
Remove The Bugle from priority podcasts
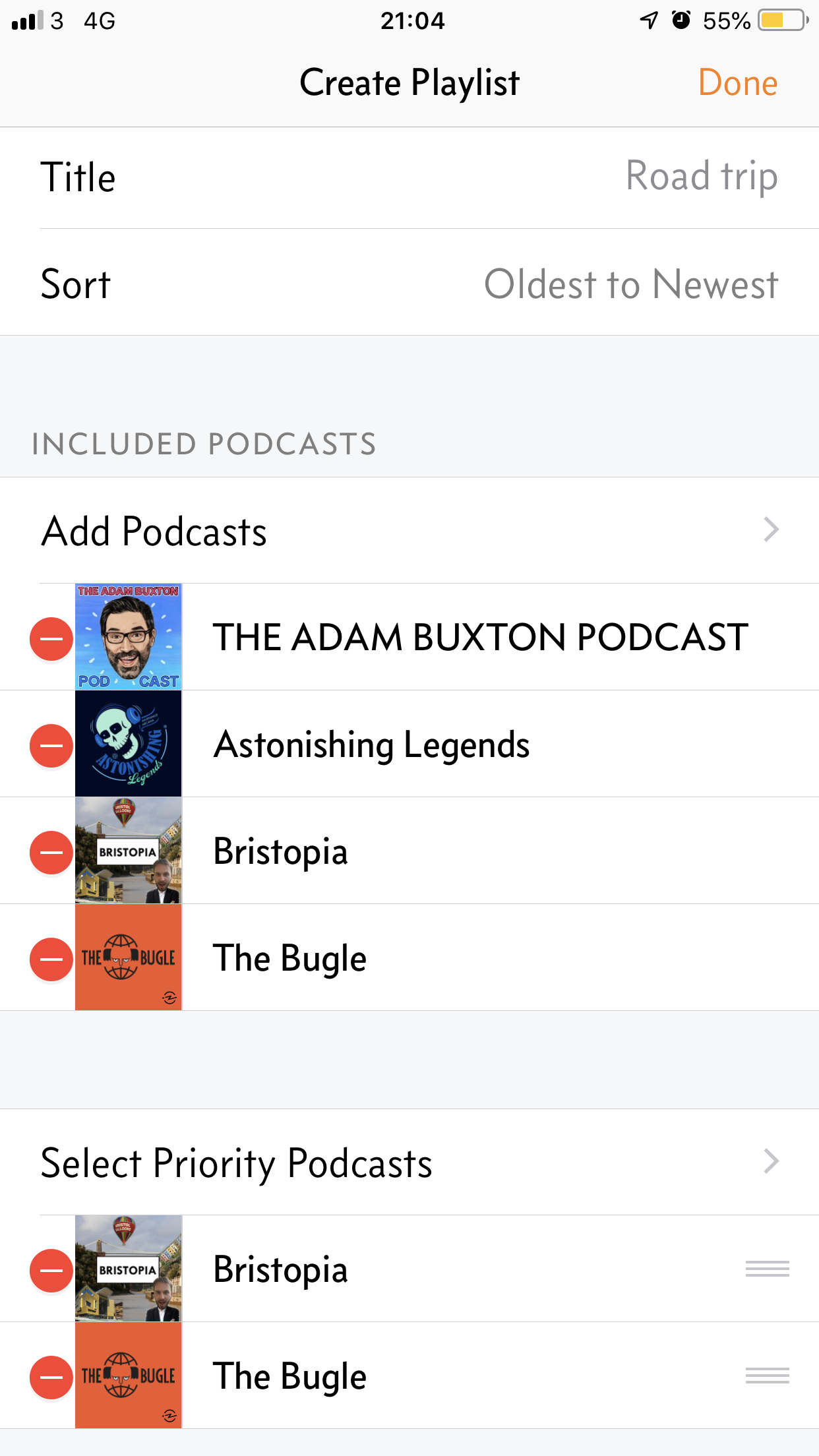(x=51, y=1377)
